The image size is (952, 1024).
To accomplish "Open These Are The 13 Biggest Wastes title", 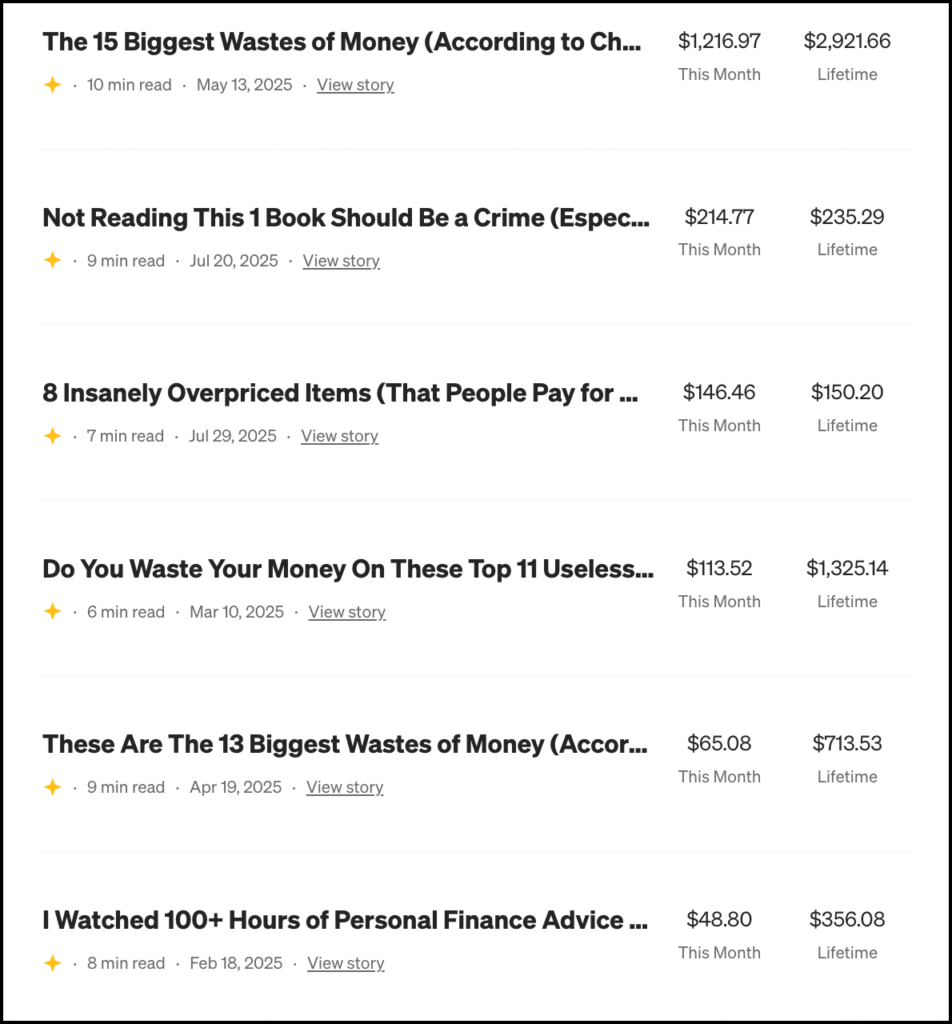I will tap(345, 745).
